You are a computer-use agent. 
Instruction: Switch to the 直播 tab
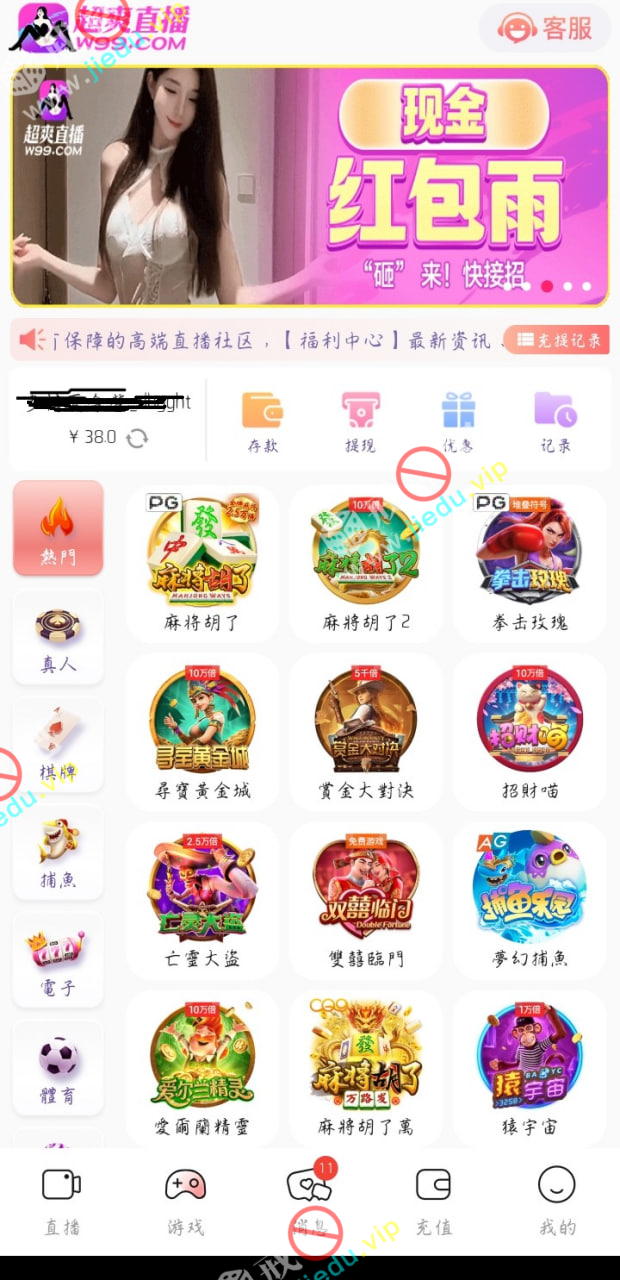[x=62, y=1200]
